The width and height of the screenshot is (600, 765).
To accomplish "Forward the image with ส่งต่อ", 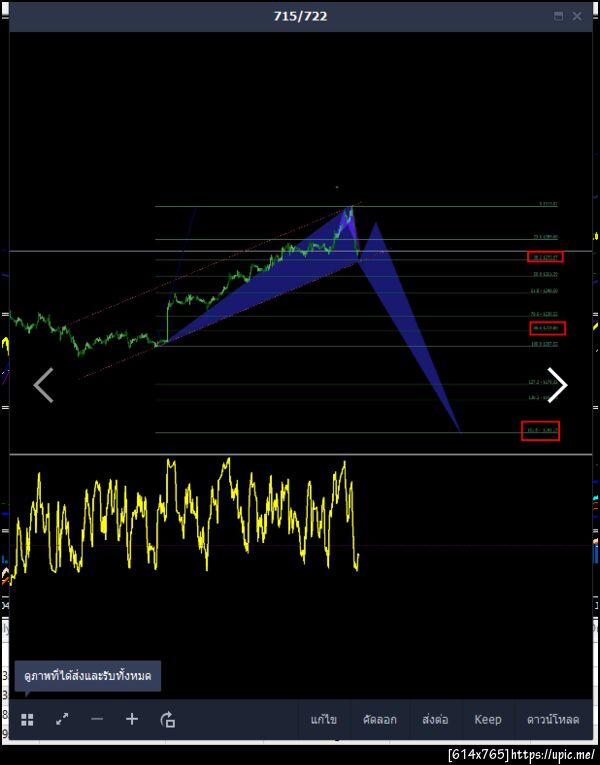I will pos(434,719).
